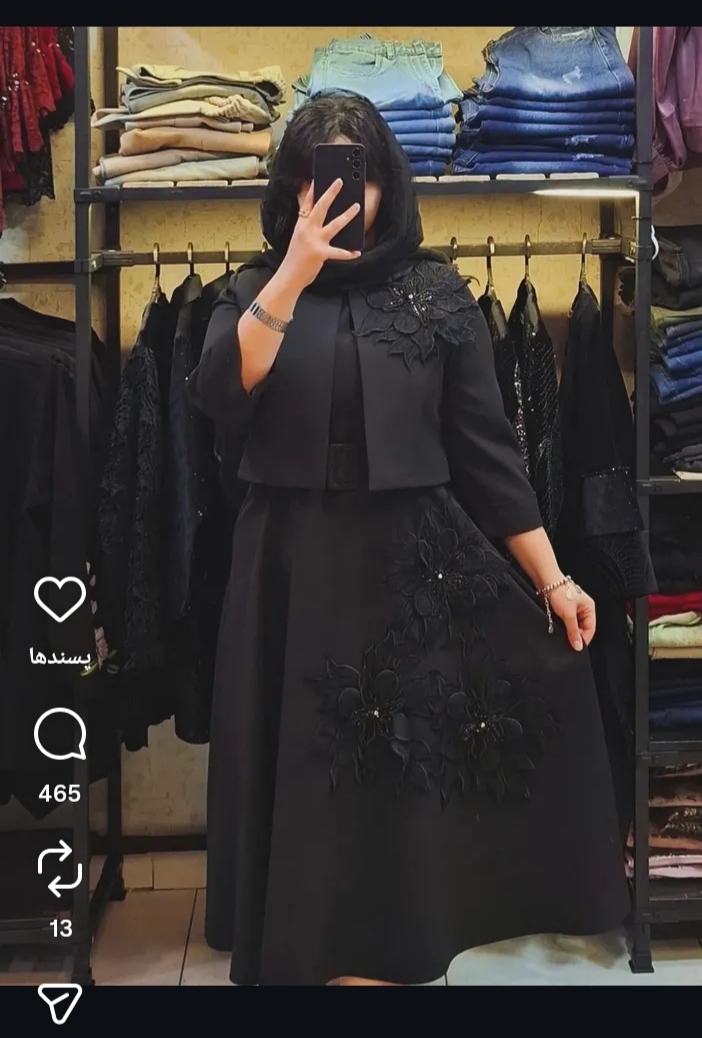The image size is (702, 1038).
Task: Open the comments on this reel
Action: tap(60, 735)
